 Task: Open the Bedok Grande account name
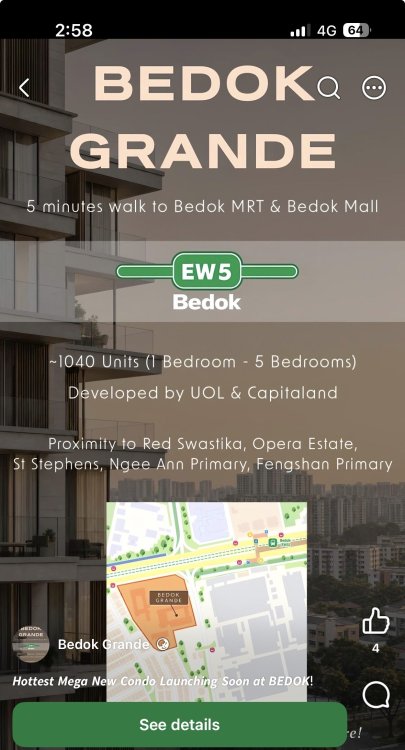point(103,644)
